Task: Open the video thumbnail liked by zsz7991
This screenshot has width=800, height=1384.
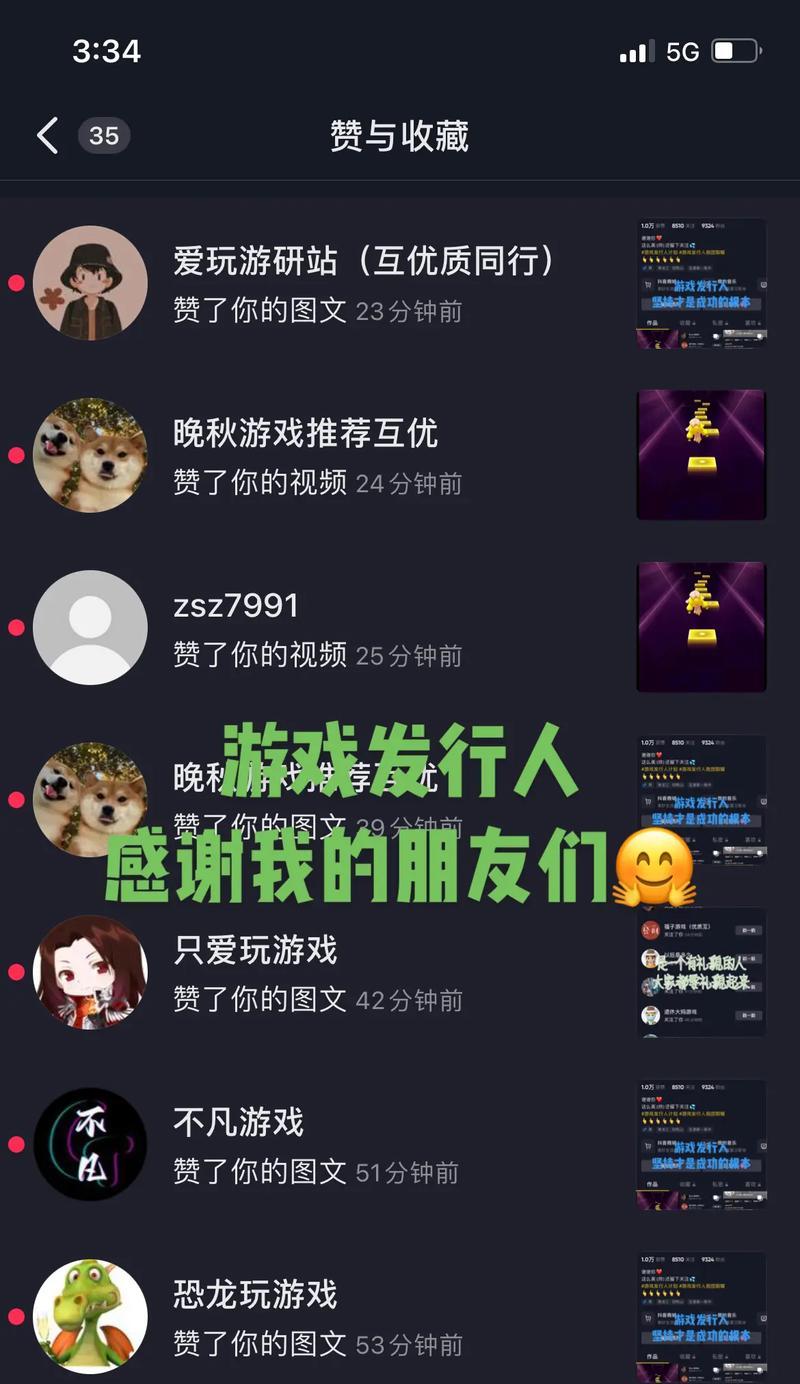Action: pyautogui.click(x=701, y=627)
